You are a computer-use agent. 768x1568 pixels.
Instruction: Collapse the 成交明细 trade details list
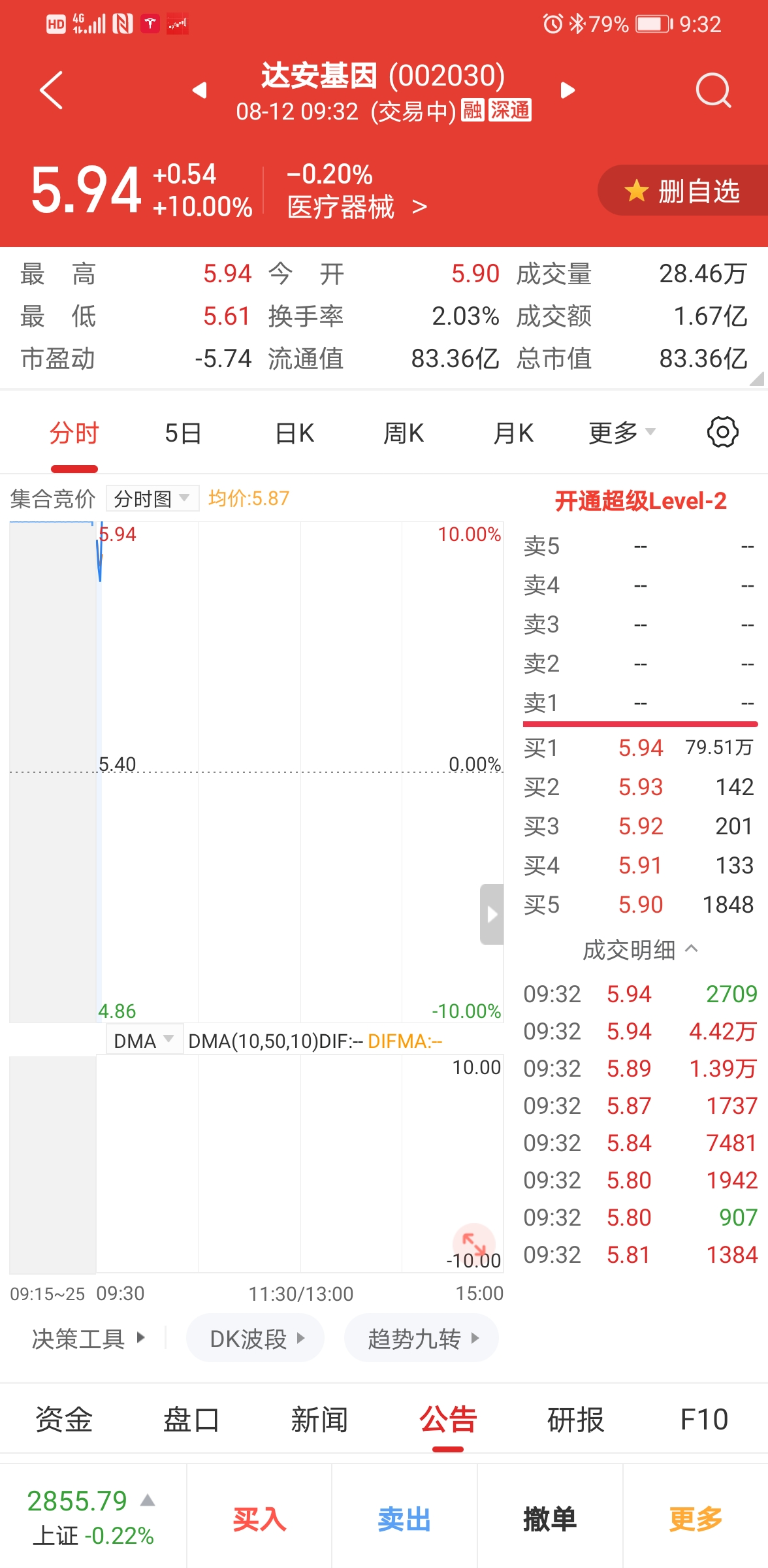(x=640, y=949)
